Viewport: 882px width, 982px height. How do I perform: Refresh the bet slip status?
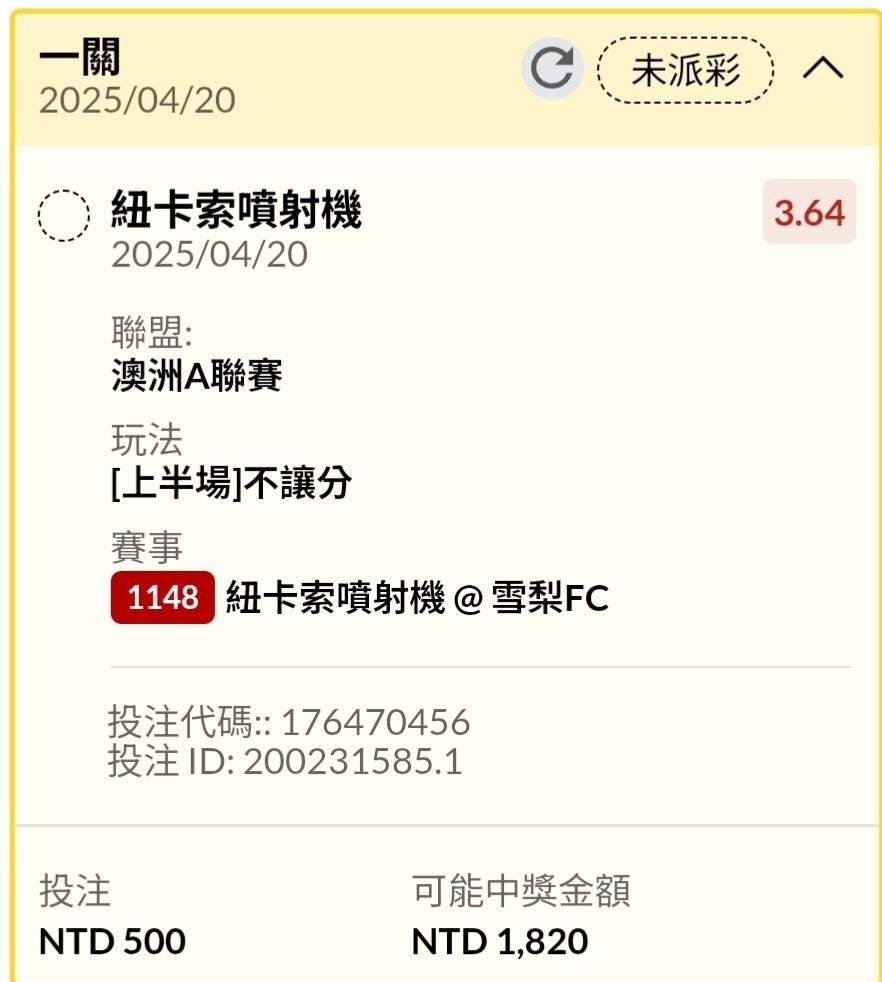[x=552, y=69]
